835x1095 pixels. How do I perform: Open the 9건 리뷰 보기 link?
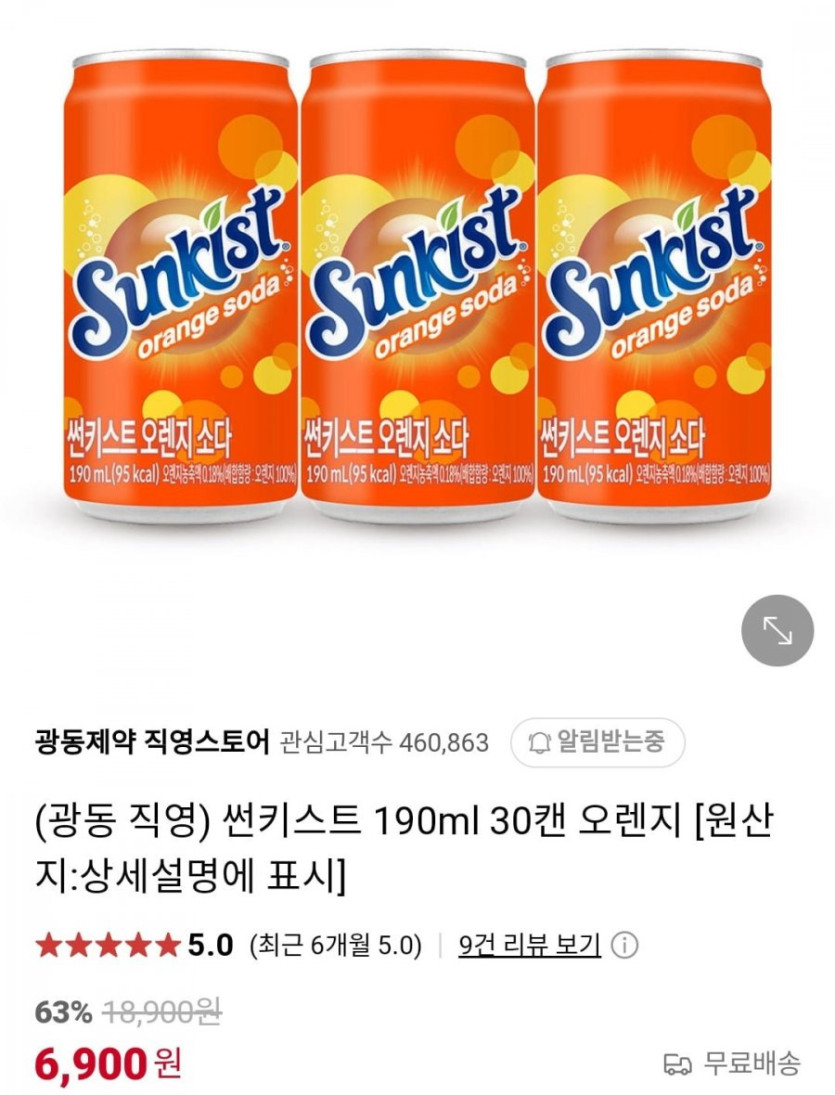(x=529, y=945)
